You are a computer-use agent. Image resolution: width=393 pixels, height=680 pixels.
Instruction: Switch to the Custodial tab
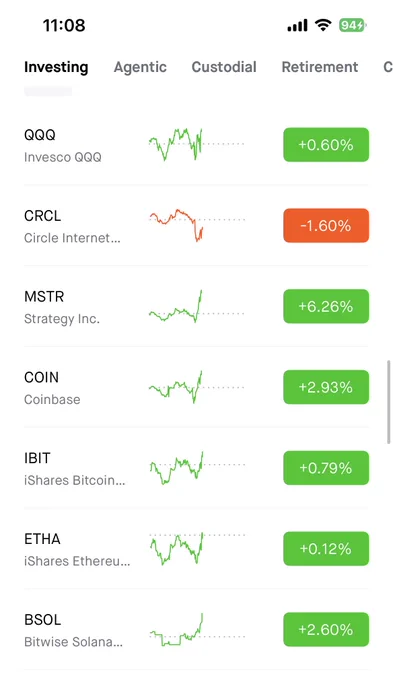pos(224,67)
